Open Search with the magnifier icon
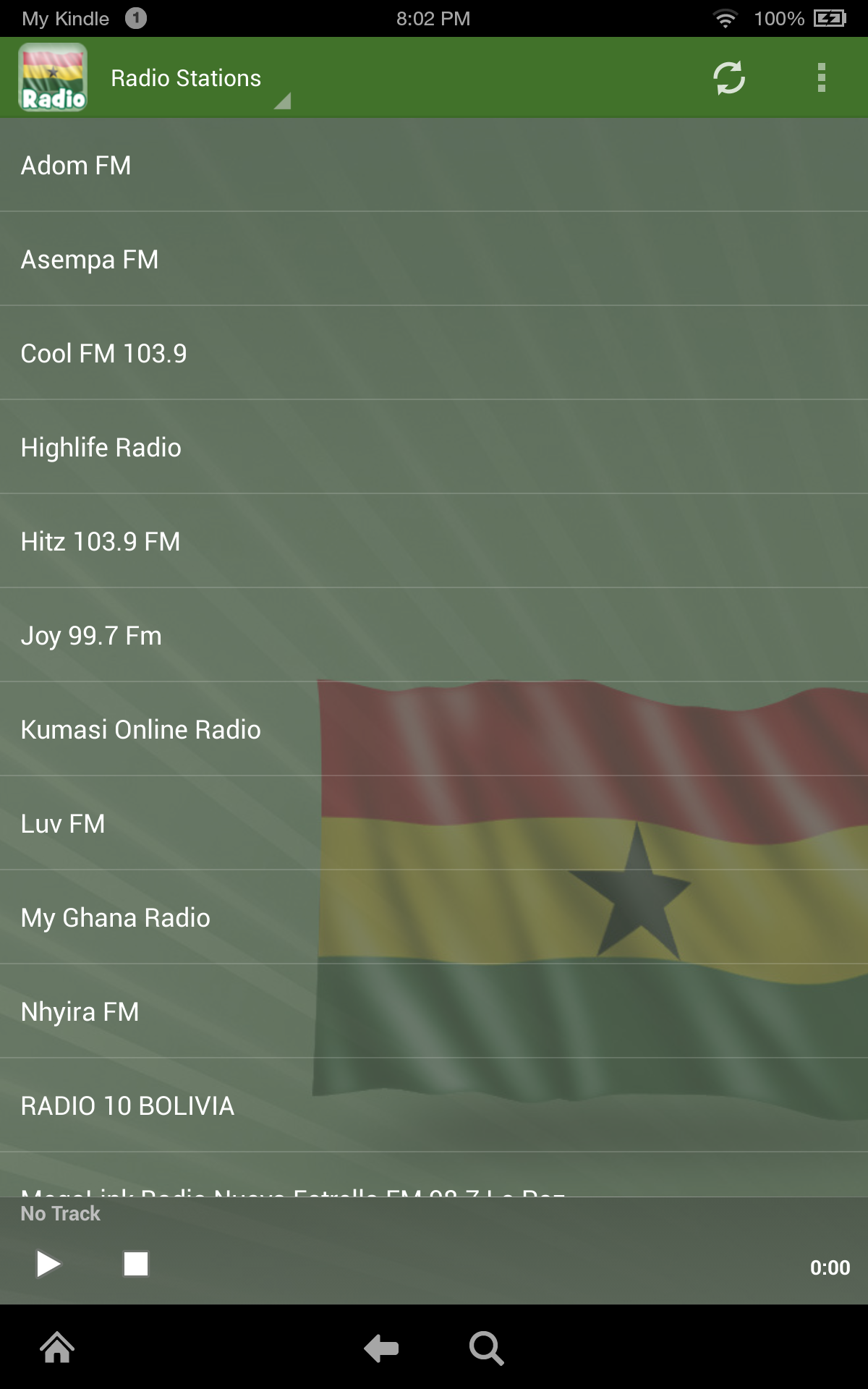 point(487,1348)
